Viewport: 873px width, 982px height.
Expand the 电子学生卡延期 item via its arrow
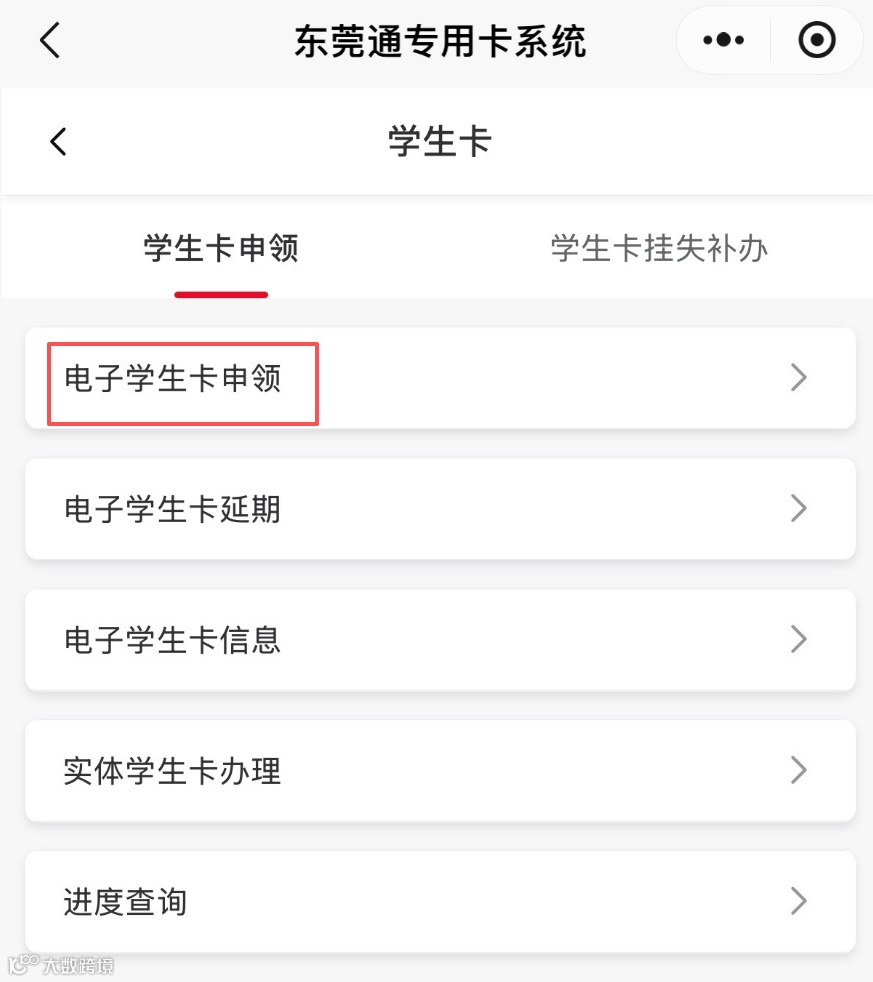click(x=798, y=509)
